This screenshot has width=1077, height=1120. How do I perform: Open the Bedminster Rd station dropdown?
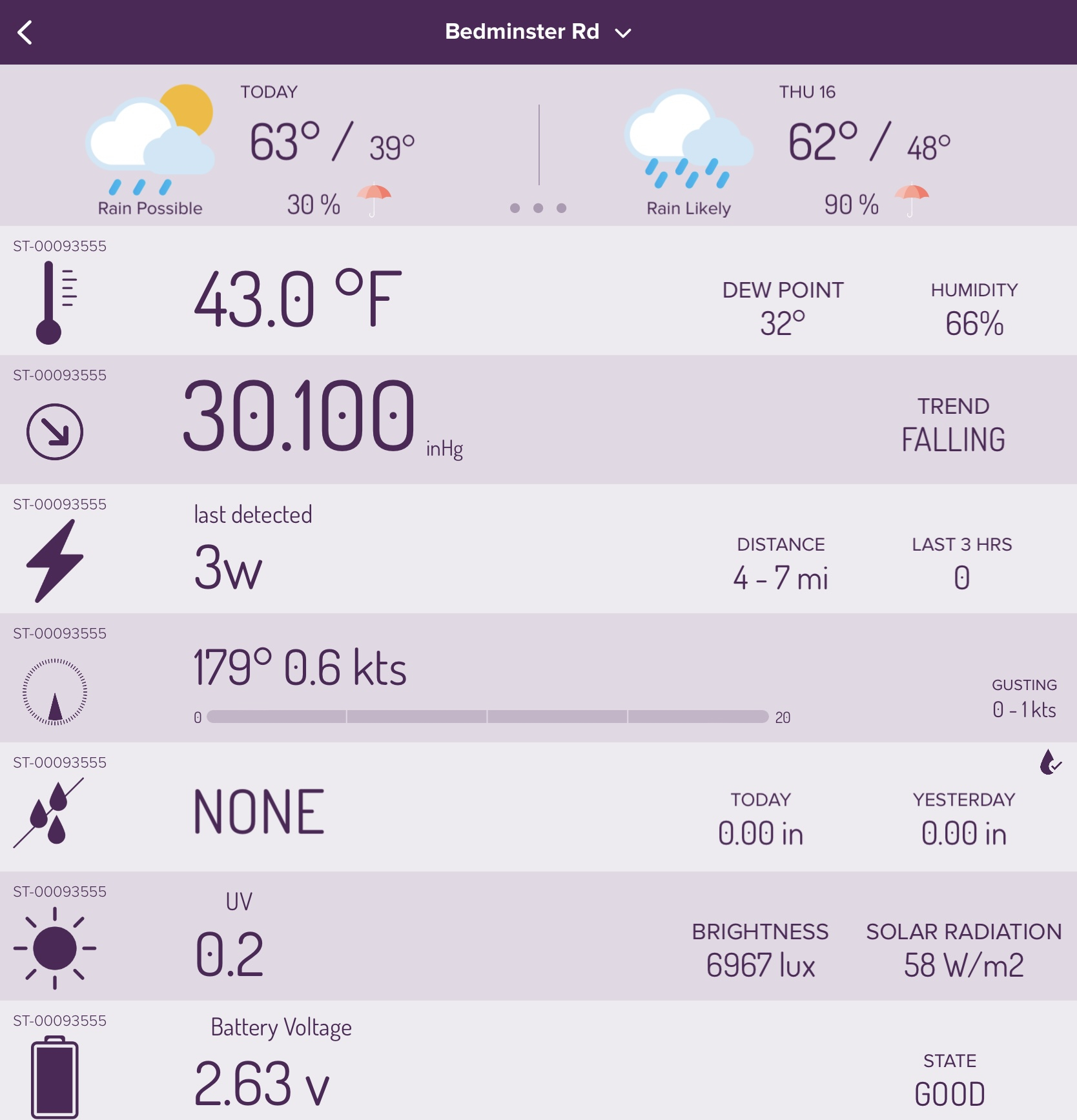point(537,32)
